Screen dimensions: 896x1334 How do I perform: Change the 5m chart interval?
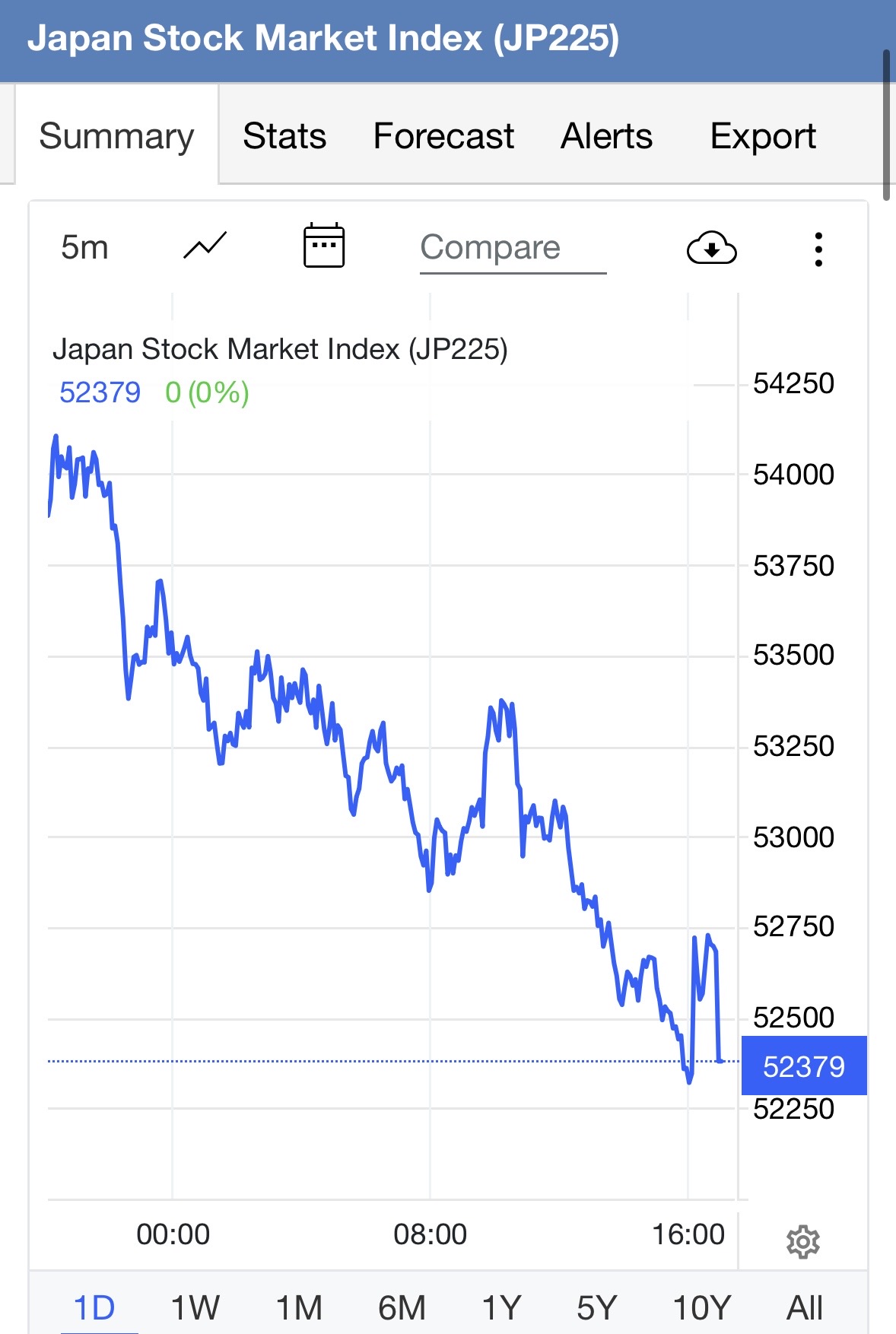(x=84, y=248)
